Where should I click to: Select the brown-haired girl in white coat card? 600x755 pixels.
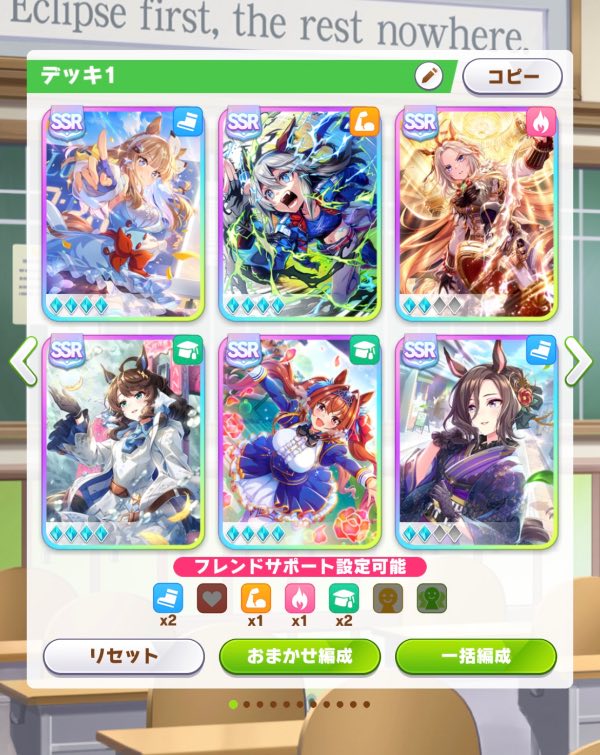click(123, 441)
